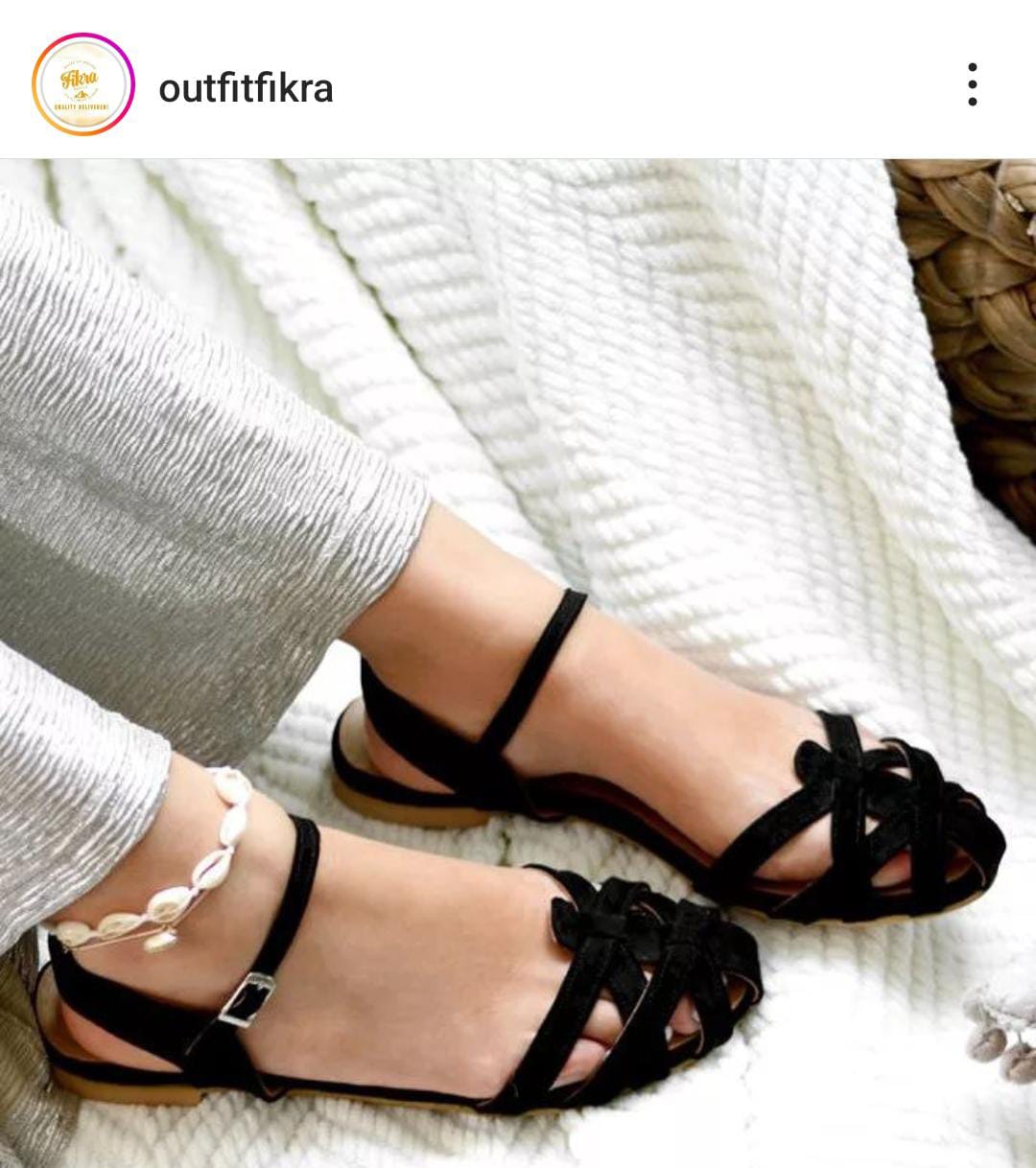Open the post's three-dot options menu

click(972, 84)
